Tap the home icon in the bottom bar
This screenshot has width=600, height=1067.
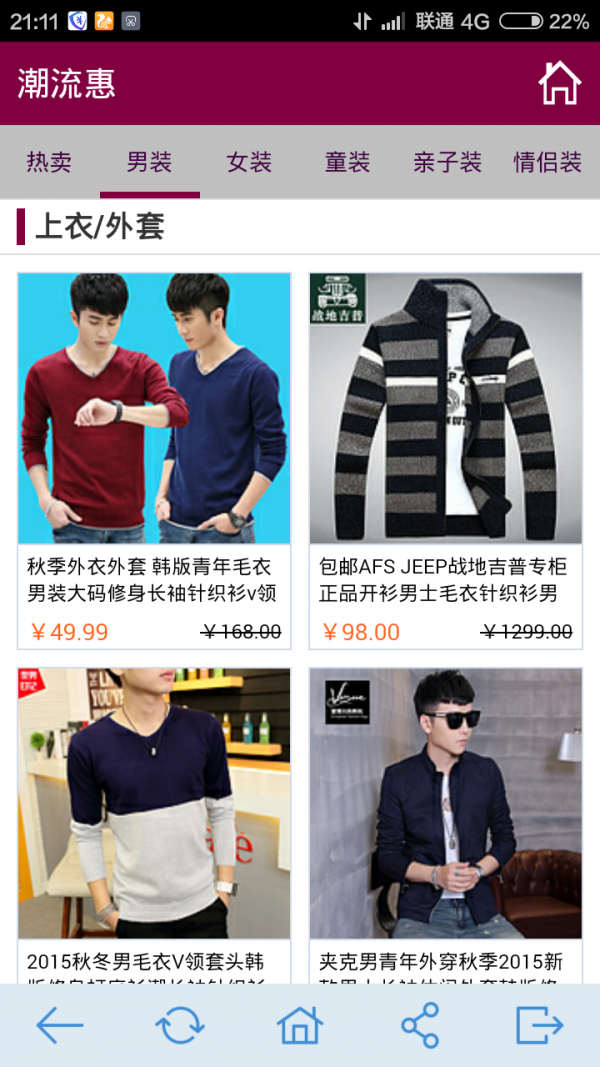click(x=300, y=1025)
